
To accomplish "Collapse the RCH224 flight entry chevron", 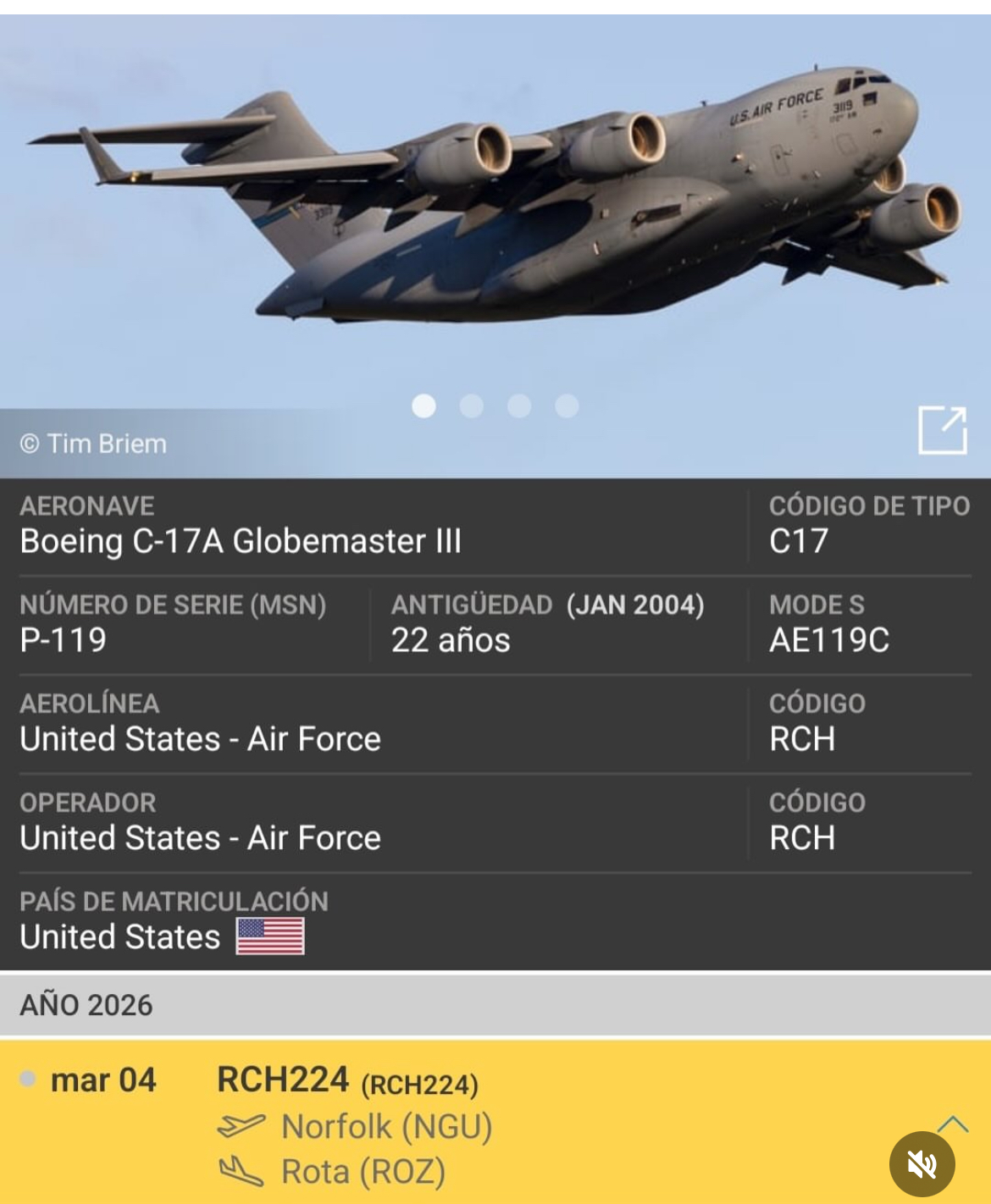I will pyautogui.click(x=953, y=1124).
